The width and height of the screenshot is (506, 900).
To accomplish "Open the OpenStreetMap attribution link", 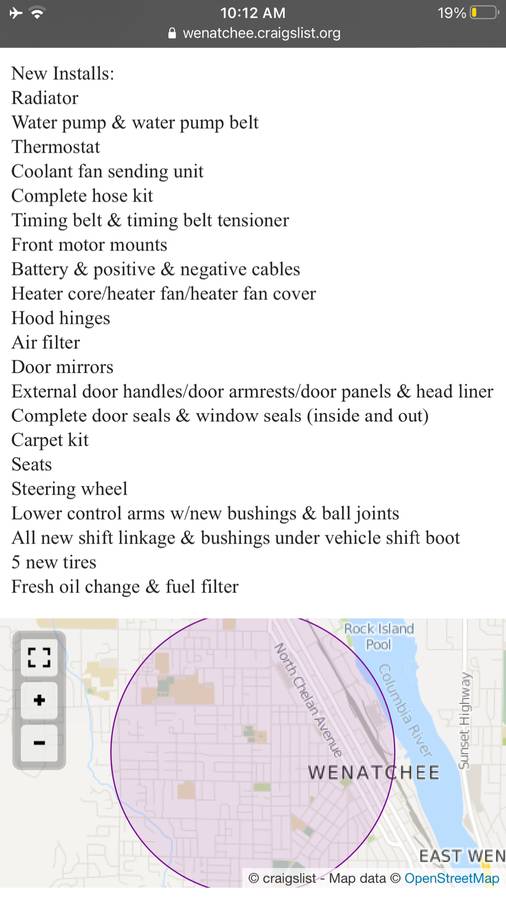I will [x=451, y=878].
